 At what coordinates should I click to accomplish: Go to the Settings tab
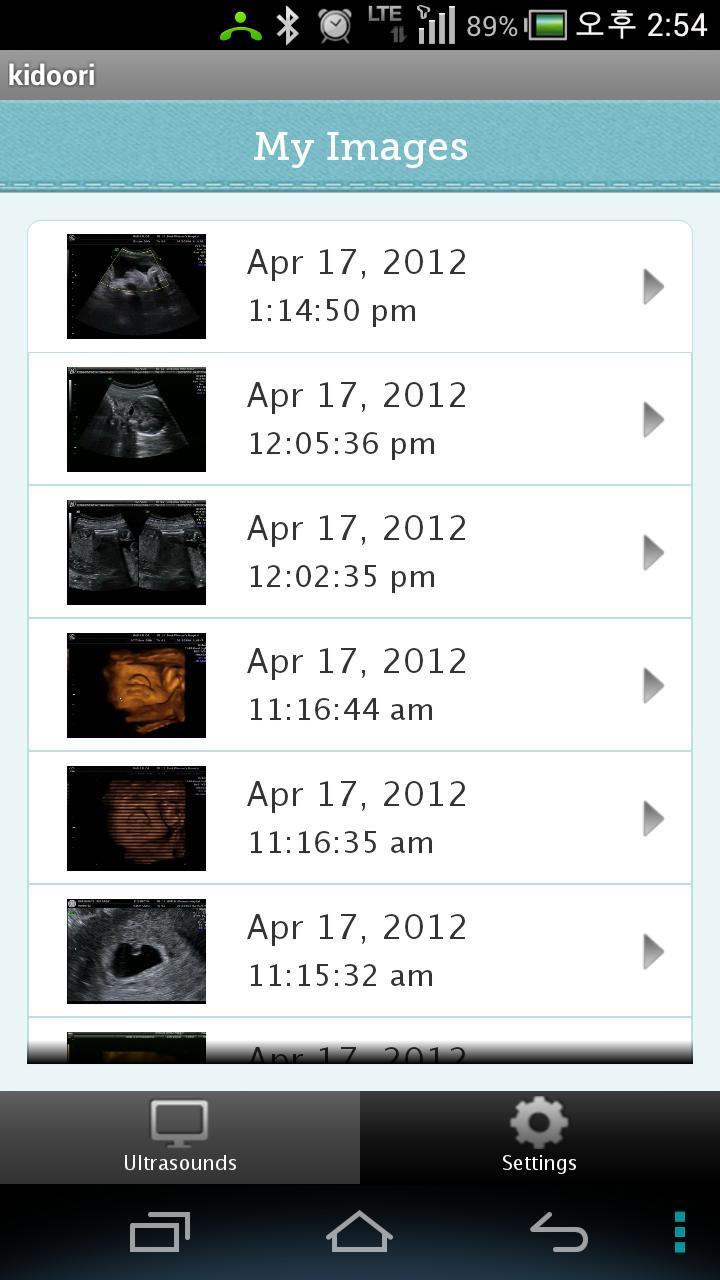pyautogui.click(x=539, y=1137)
